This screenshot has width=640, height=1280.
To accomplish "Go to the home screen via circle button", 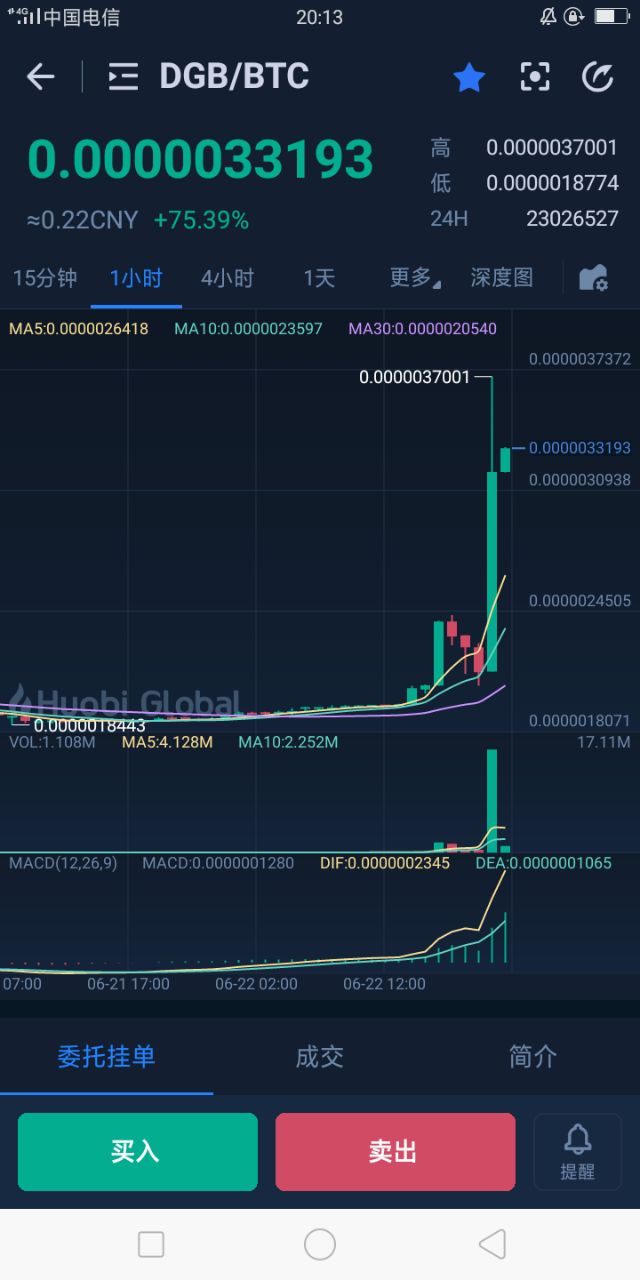I will coord(320,1244).
